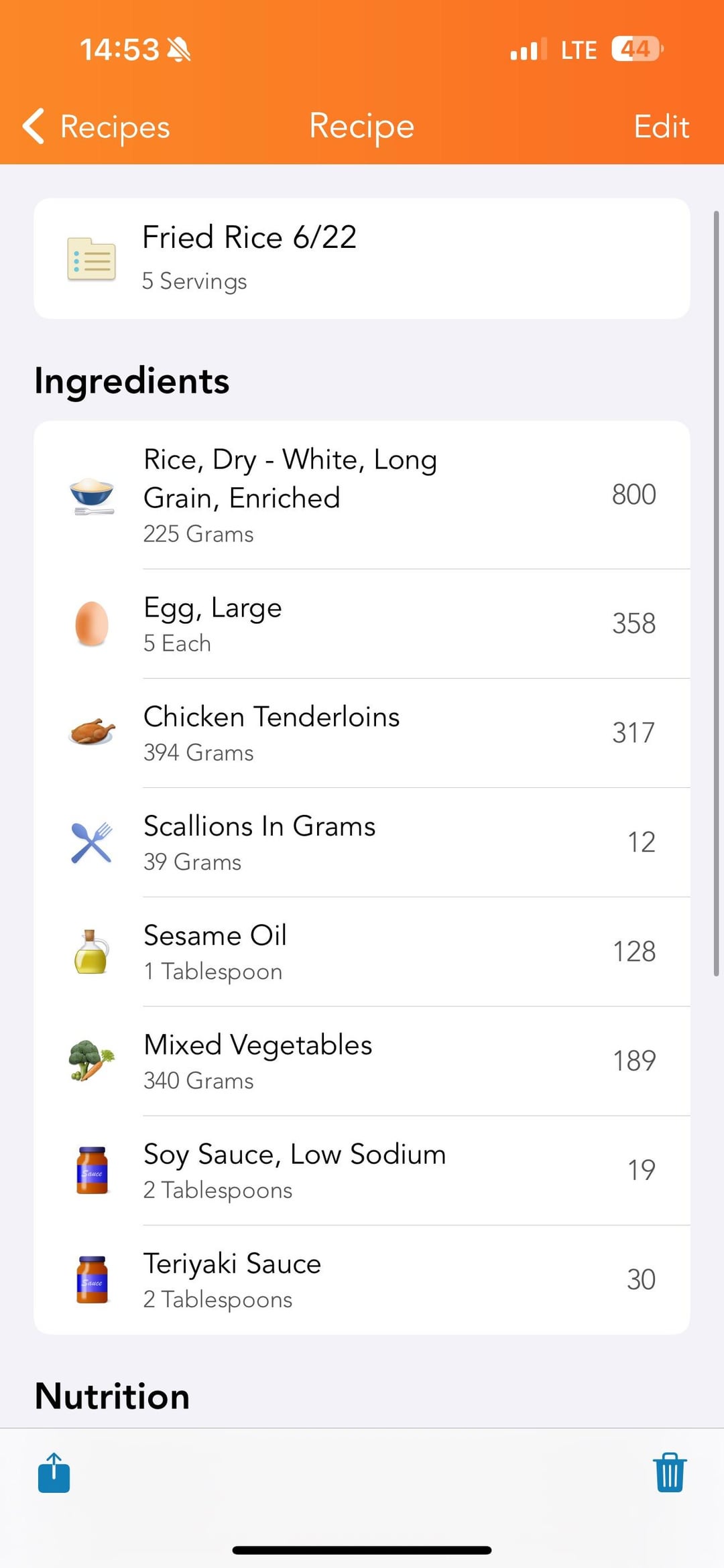
Task: Open the Sesame Oil ingredient row
Action: tap(362, 952)
